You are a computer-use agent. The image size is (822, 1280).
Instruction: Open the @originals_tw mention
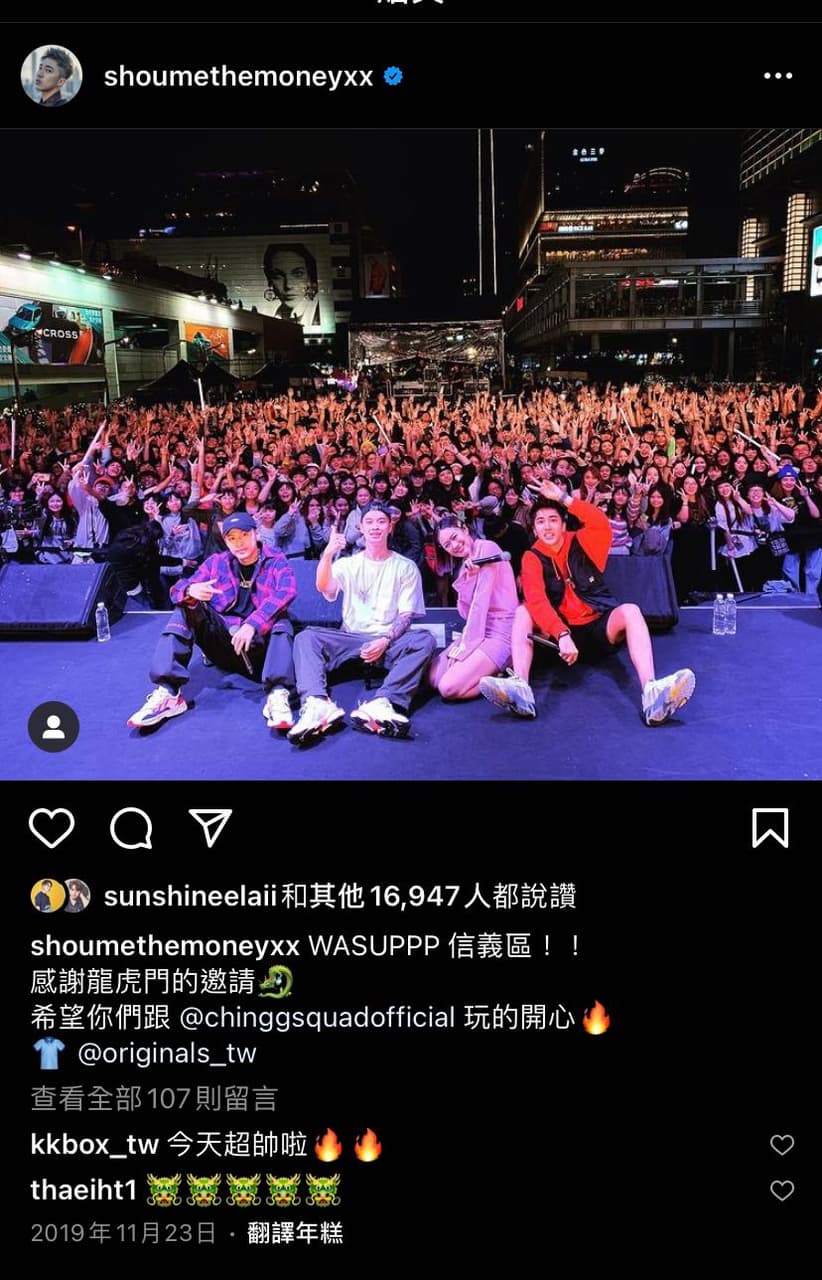coord(167,1053)
